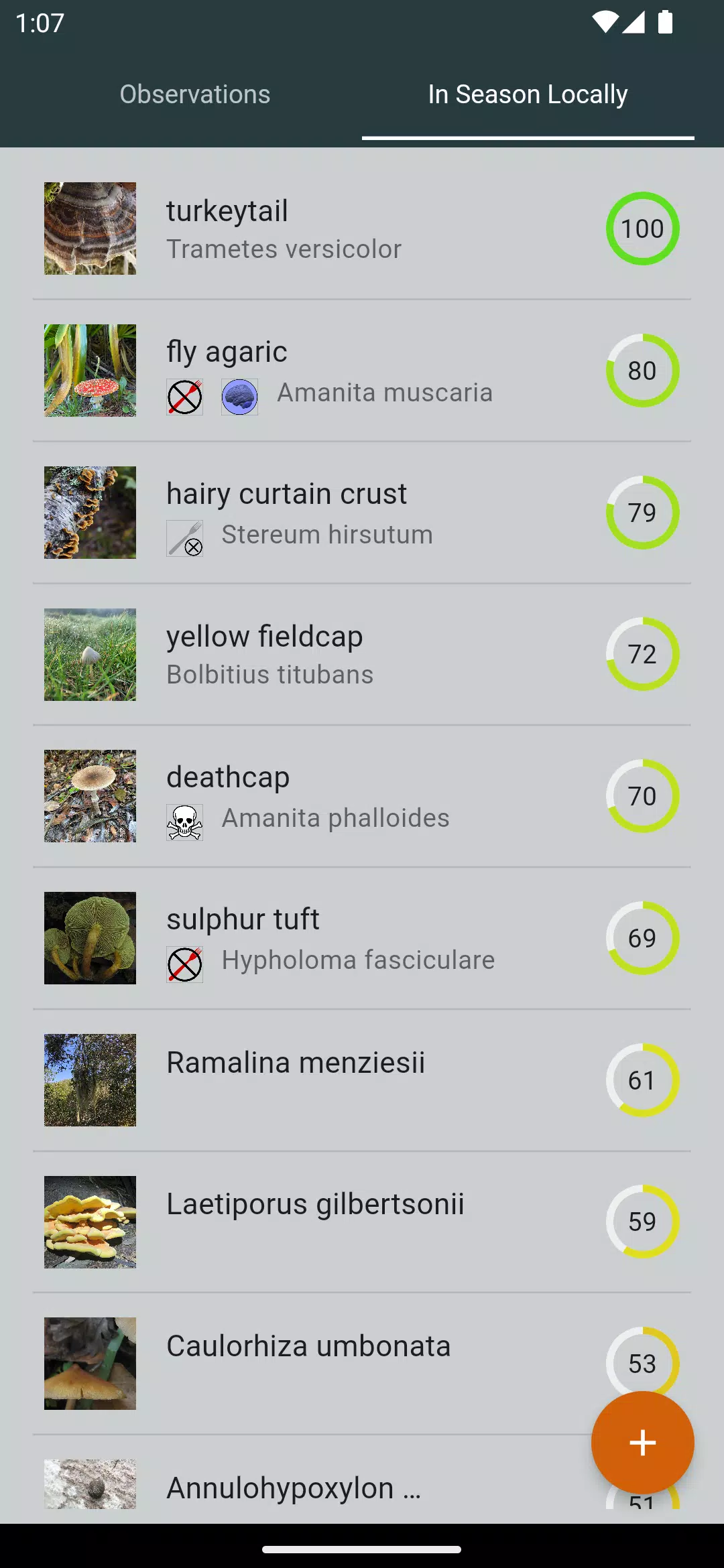View the deathcap details
This screenshot has width=724, height=1568.
point(362,796)
